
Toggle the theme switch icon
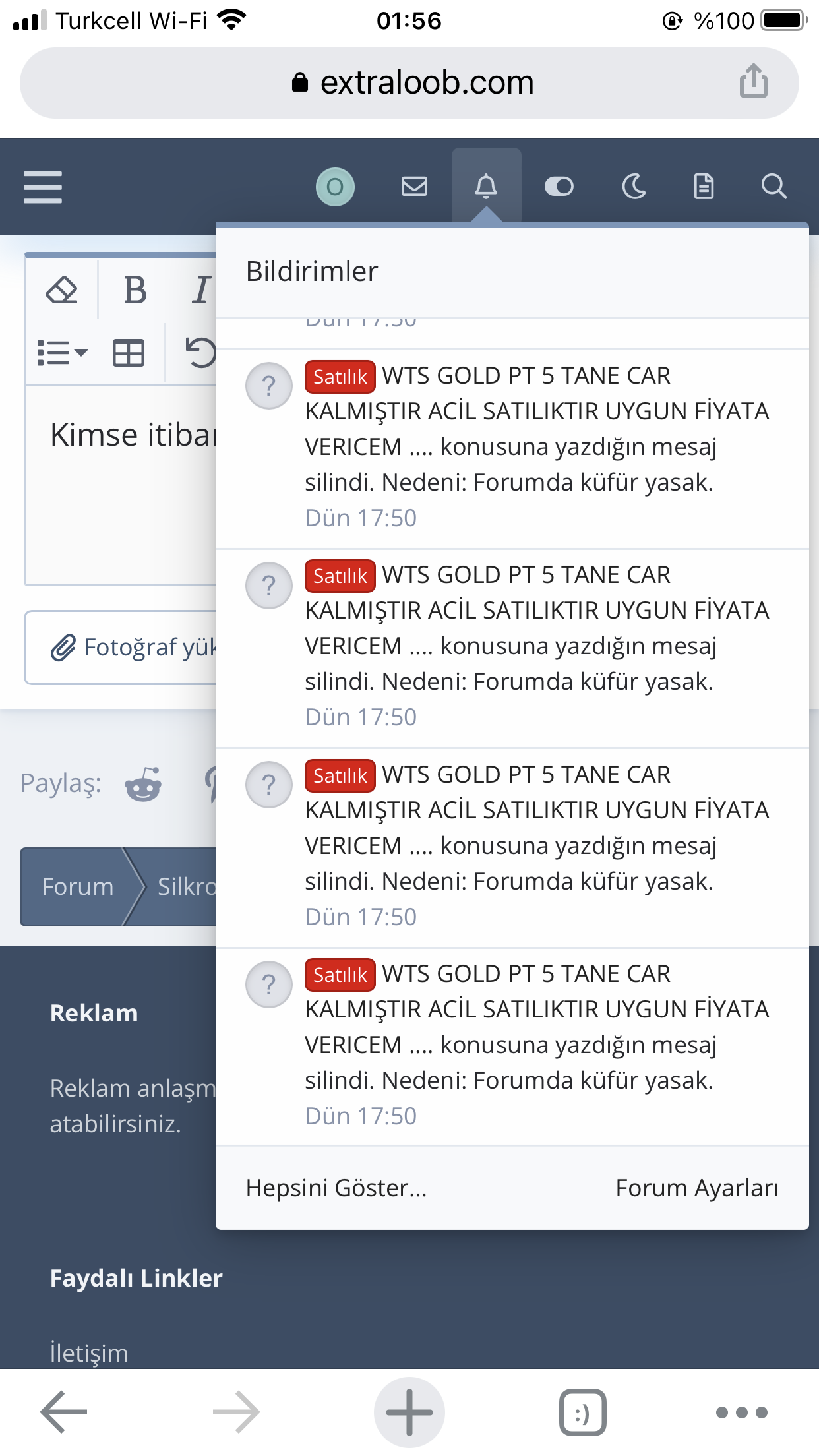(559, 187)
